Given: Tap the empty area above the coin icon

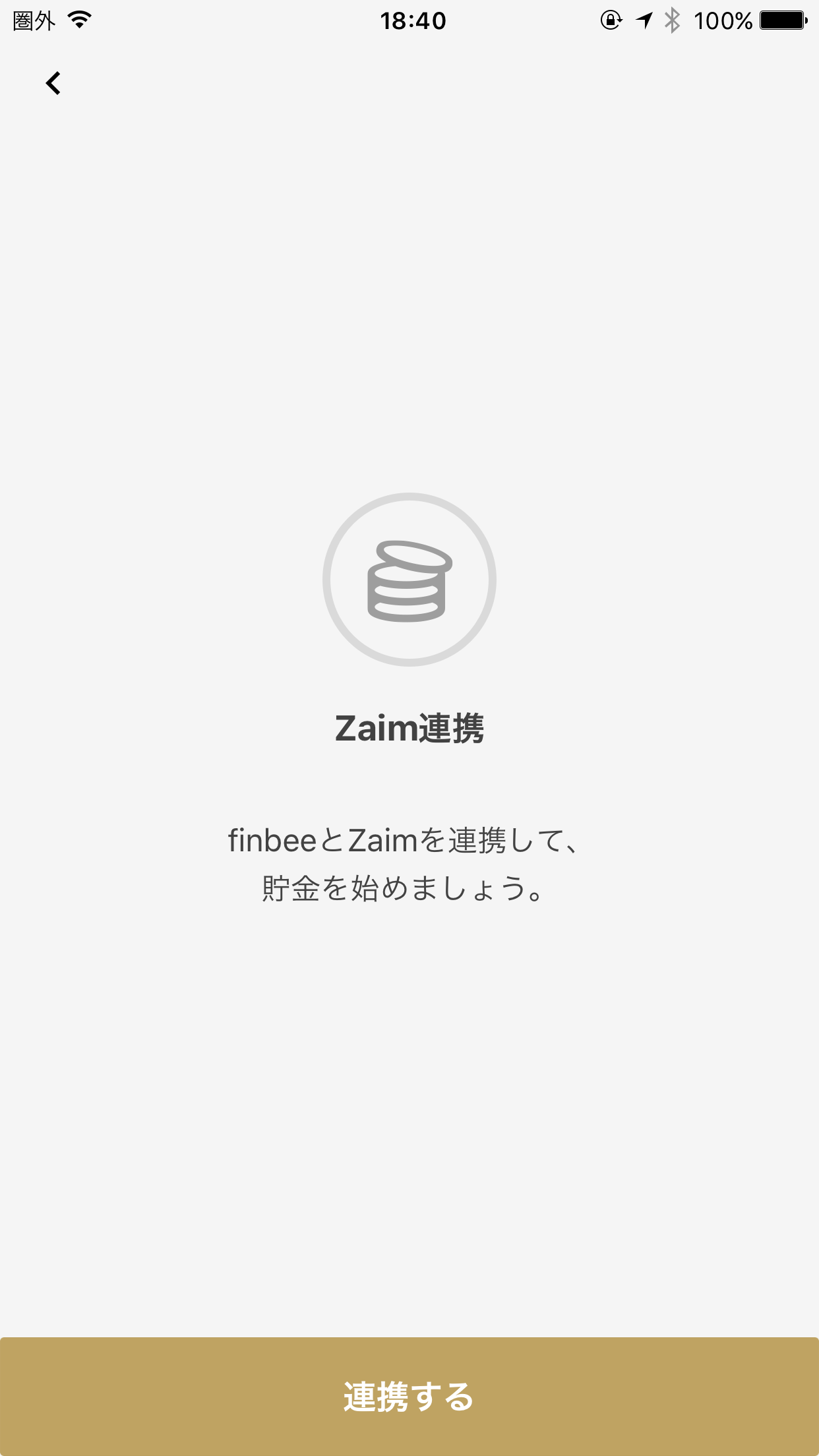Looking at the screenshot, I should pyautogui.click(x=409, y=330).
